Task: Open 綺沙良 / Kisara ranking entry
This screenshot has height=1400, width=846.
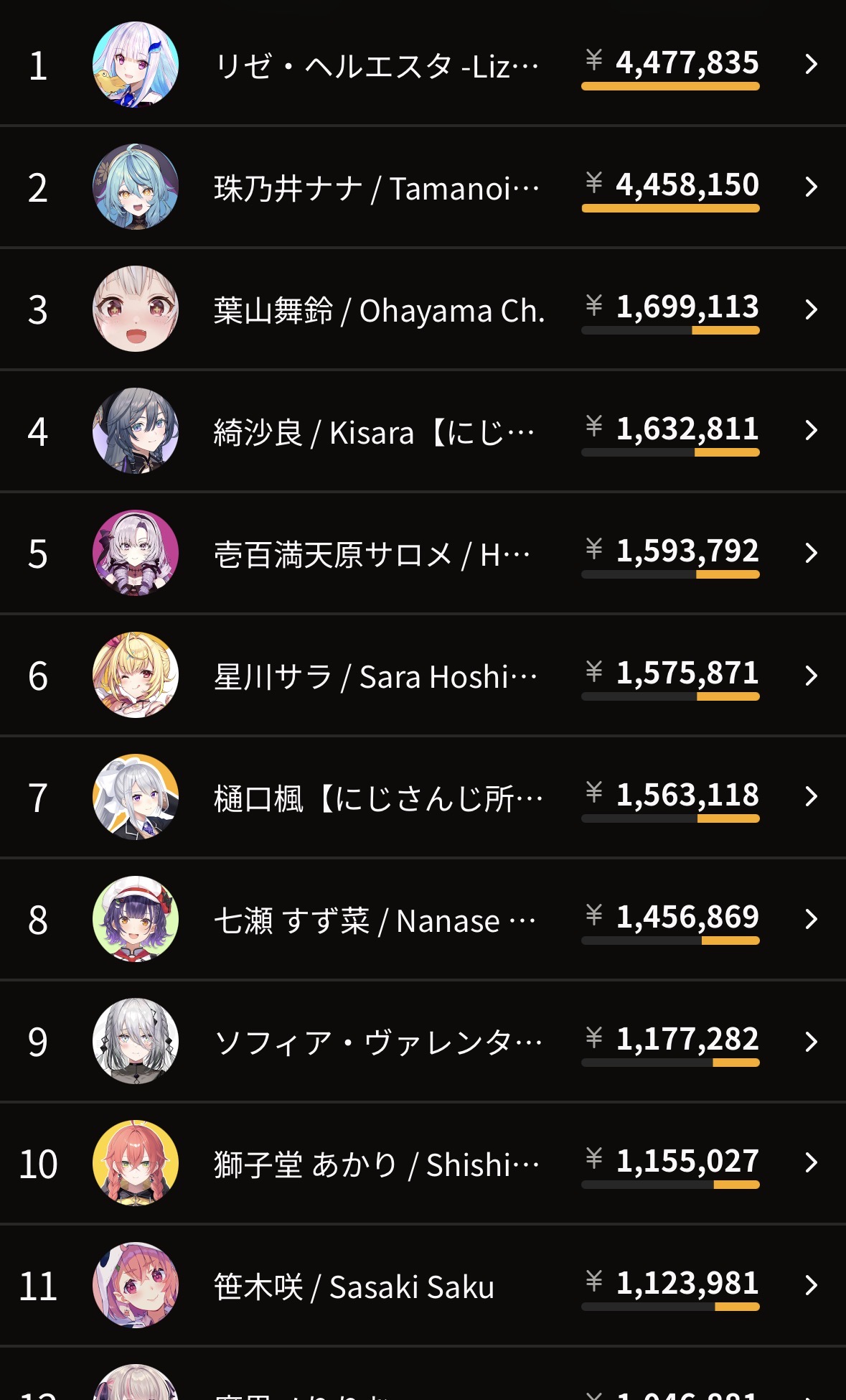Action: coord(423,431)
